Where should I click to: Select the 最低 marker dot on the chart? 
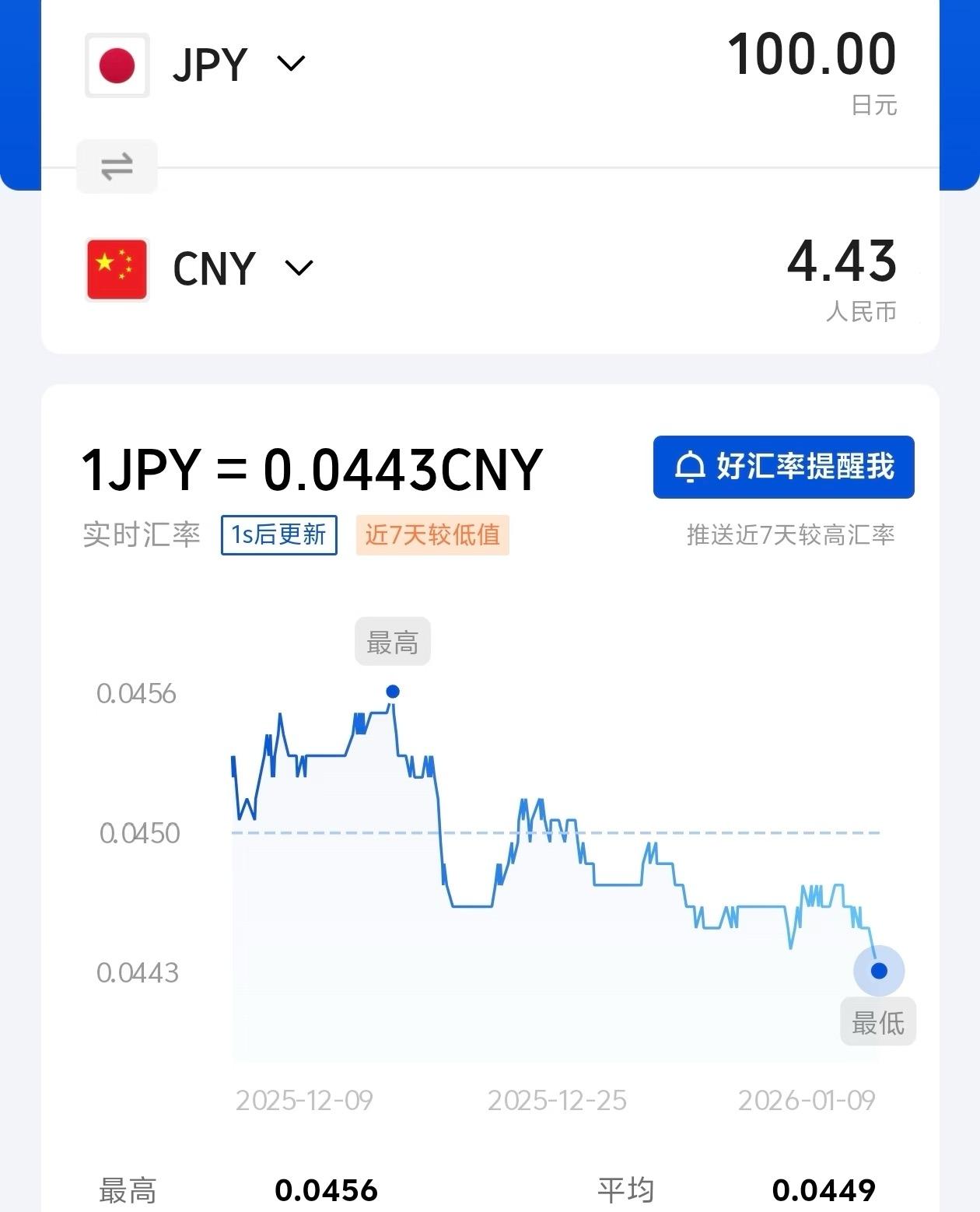[877, 970]
